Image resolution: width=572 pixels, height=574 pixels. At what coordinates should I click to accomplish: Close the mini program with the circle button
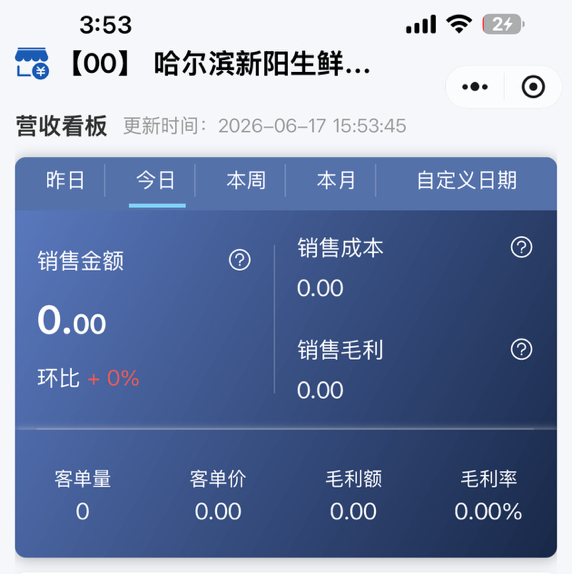(533, 87)
